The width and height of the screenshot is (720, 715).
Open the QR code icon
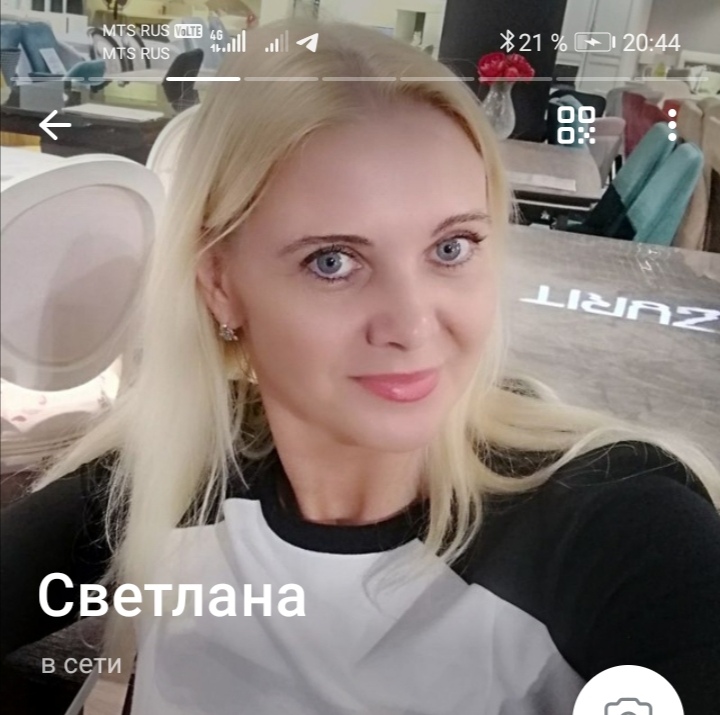(576, 125)
